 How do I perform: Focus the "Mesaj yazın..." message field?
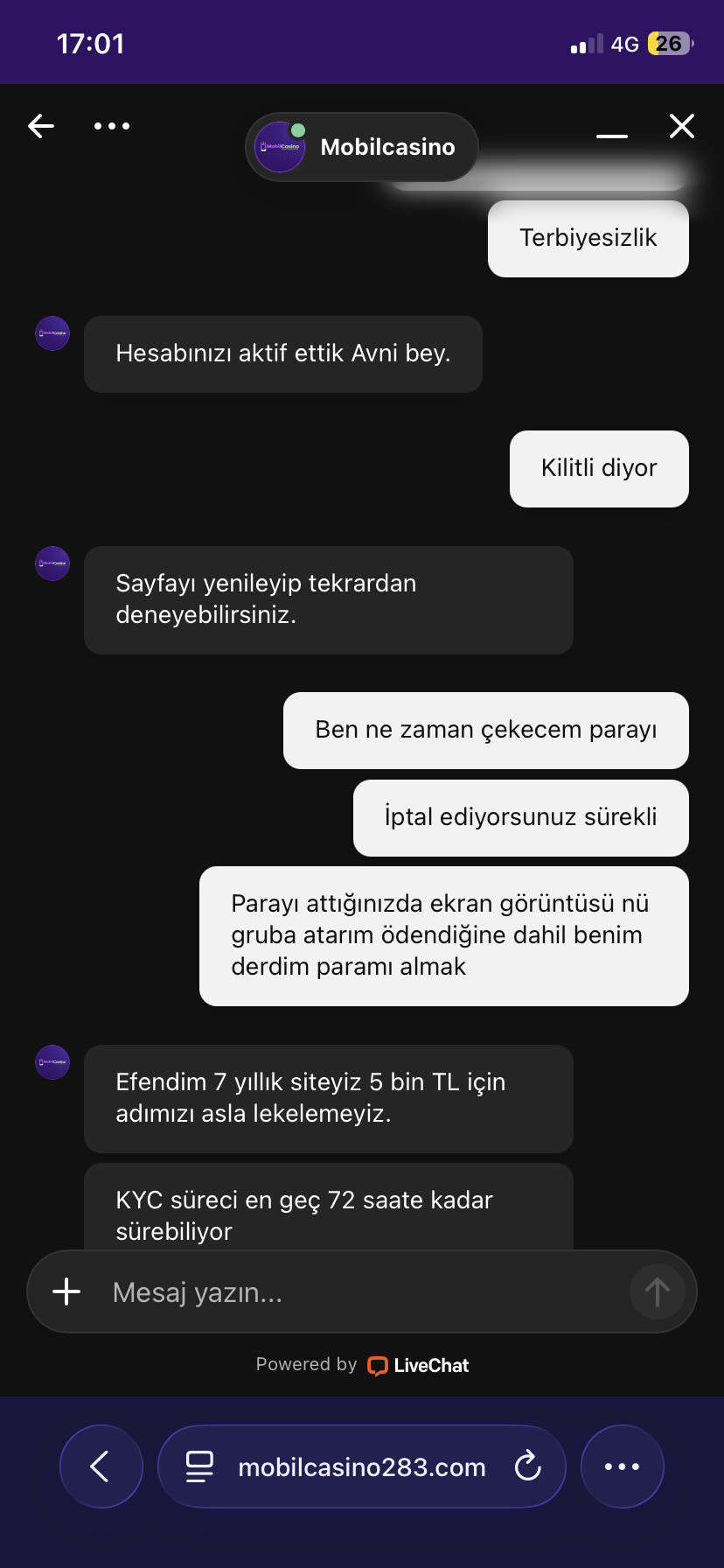362,1291
